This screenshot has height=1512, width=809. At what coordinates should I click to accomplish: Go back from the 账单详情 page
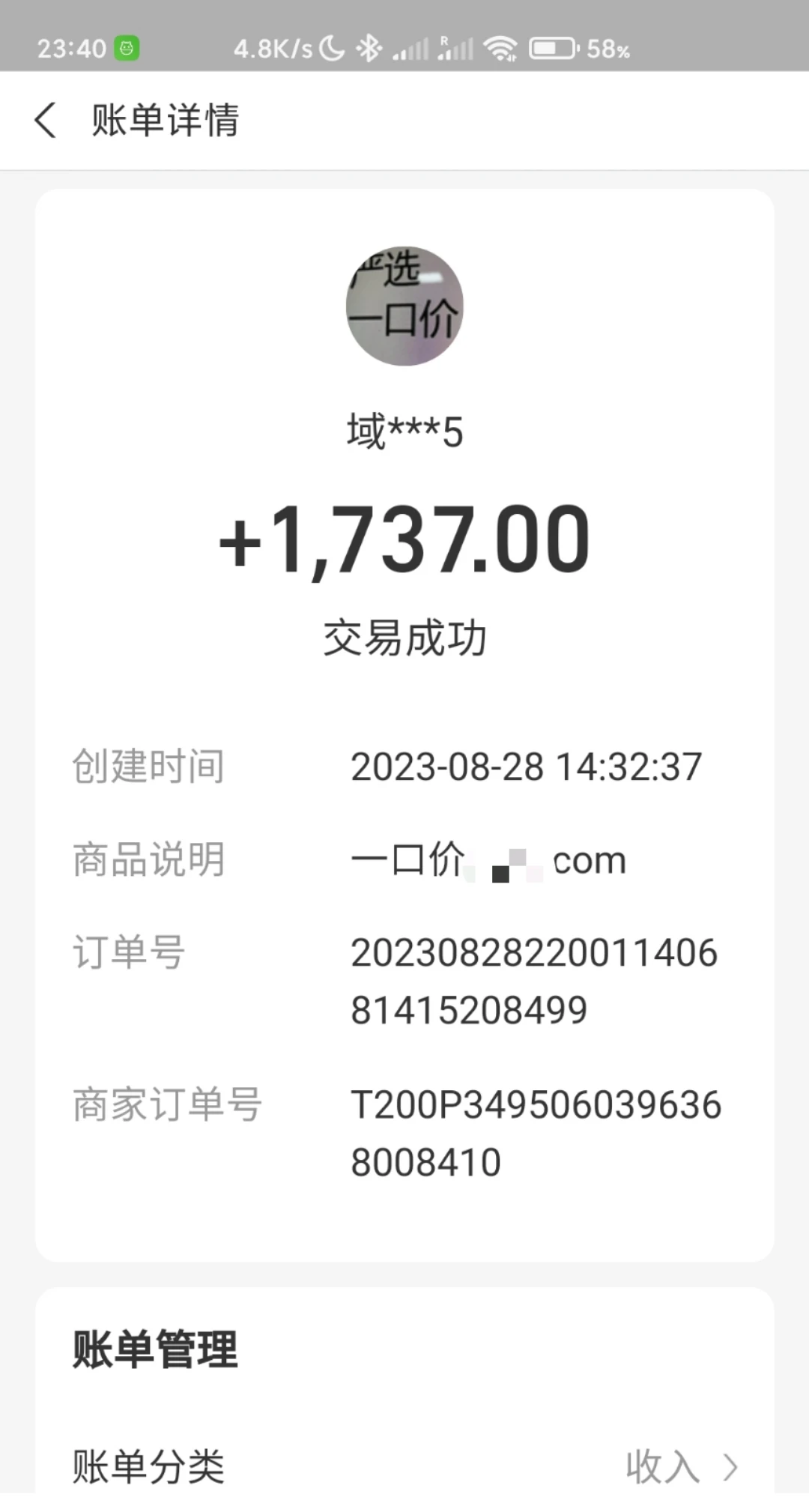point(46,121)
